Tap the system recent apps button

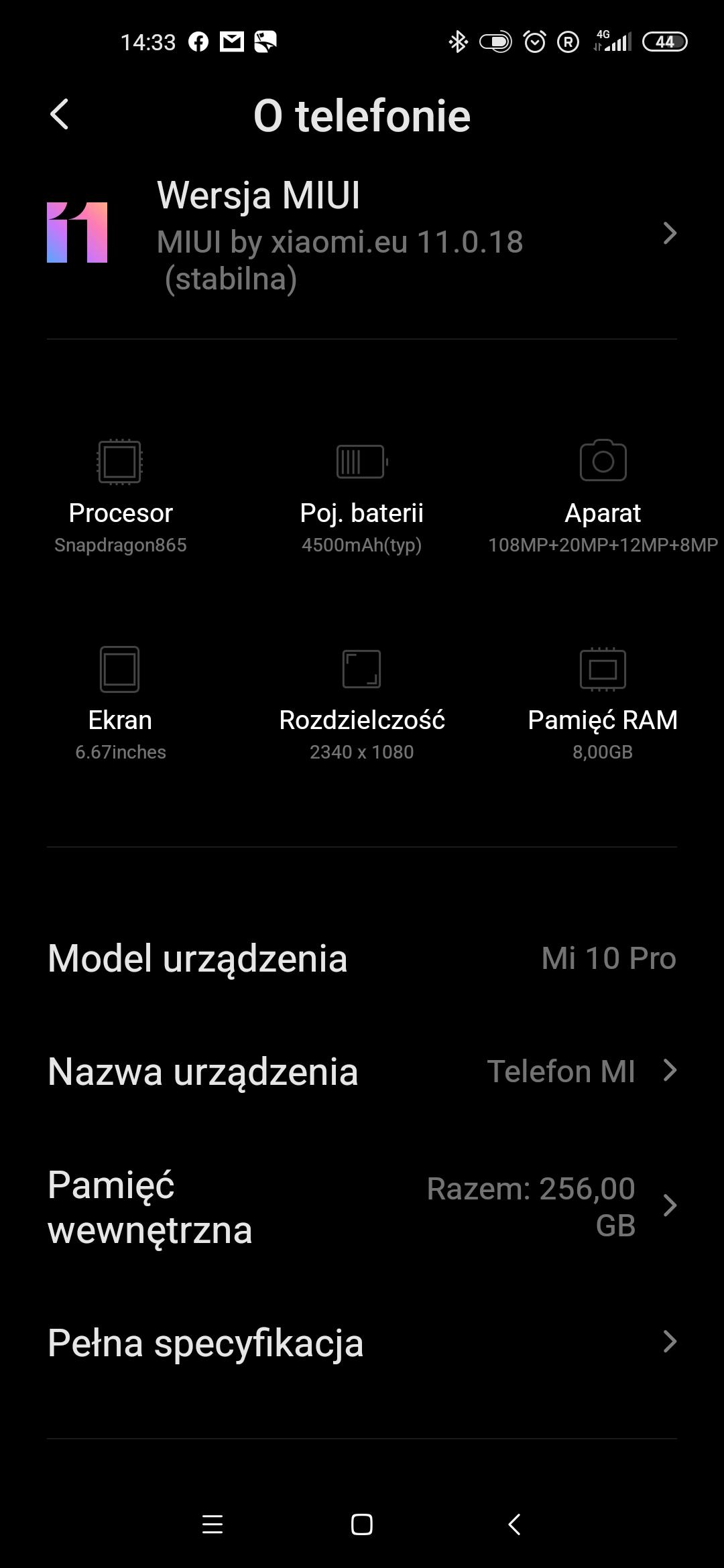(213, 1524)
